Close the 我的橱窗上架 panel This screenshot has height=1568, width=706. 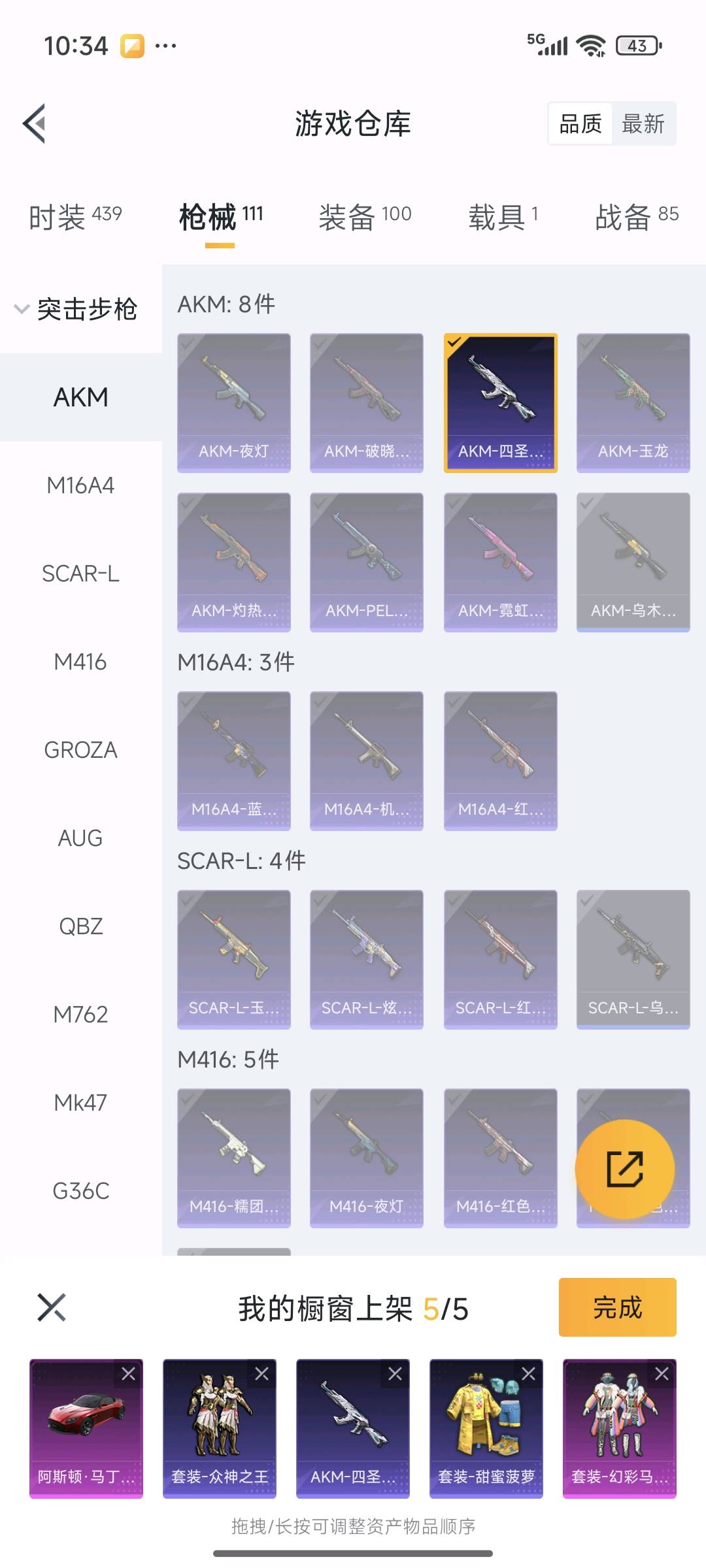(52, 1307)
